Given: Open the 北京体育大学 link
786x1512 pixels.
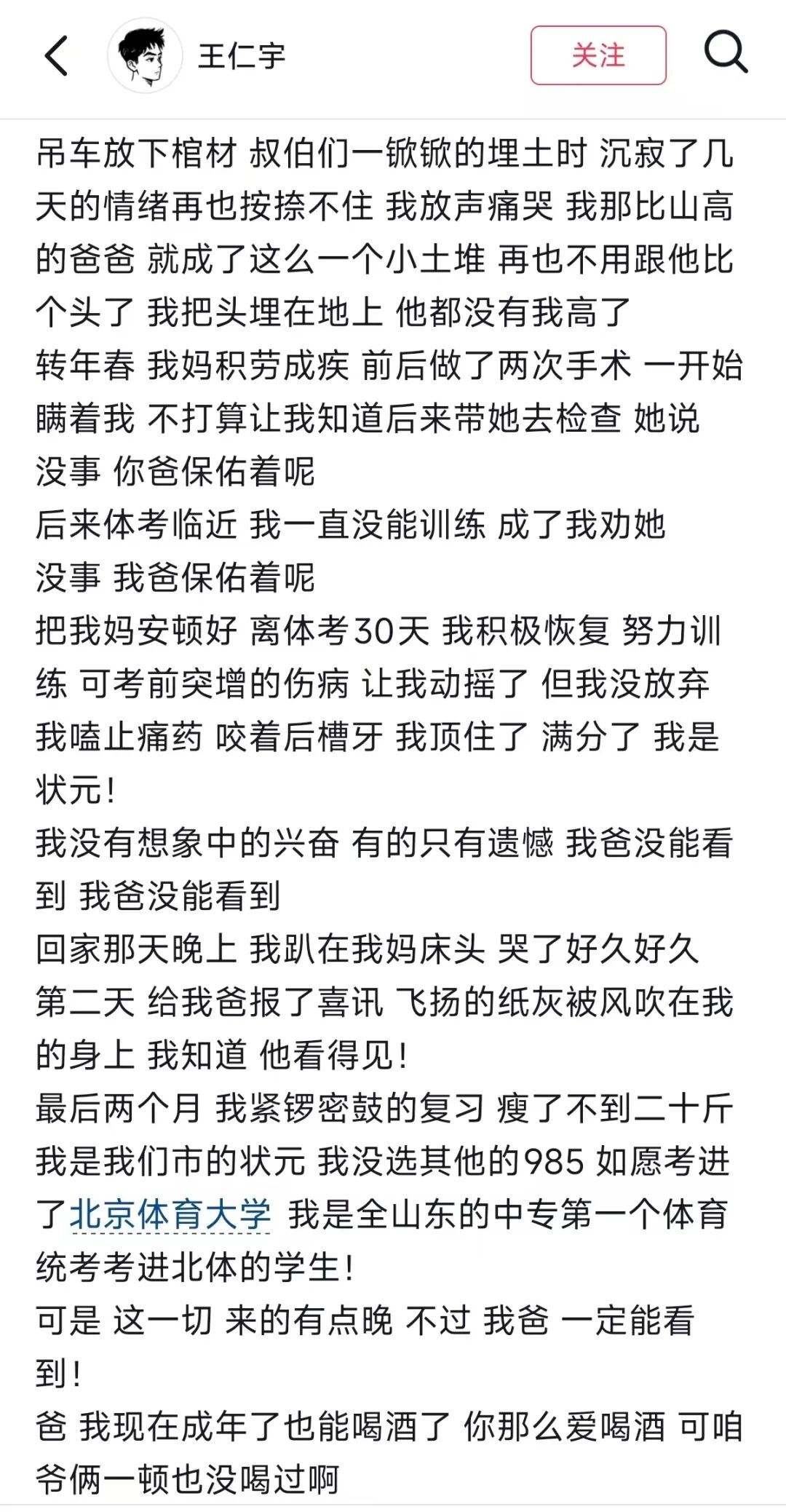Looking at the screenshot, I should tap(170, 1215).
